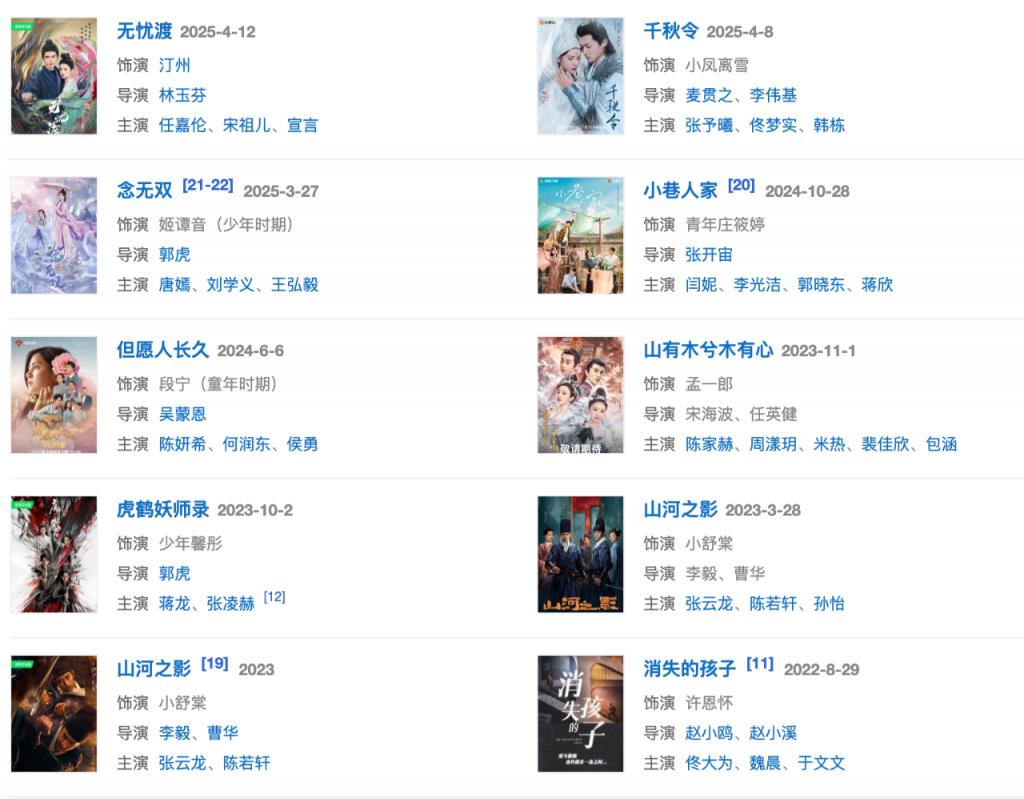The height and width of the screenshot is (799, 1024).
Task: Open the 念无双 drama title link
Action: tap(144, 190)
